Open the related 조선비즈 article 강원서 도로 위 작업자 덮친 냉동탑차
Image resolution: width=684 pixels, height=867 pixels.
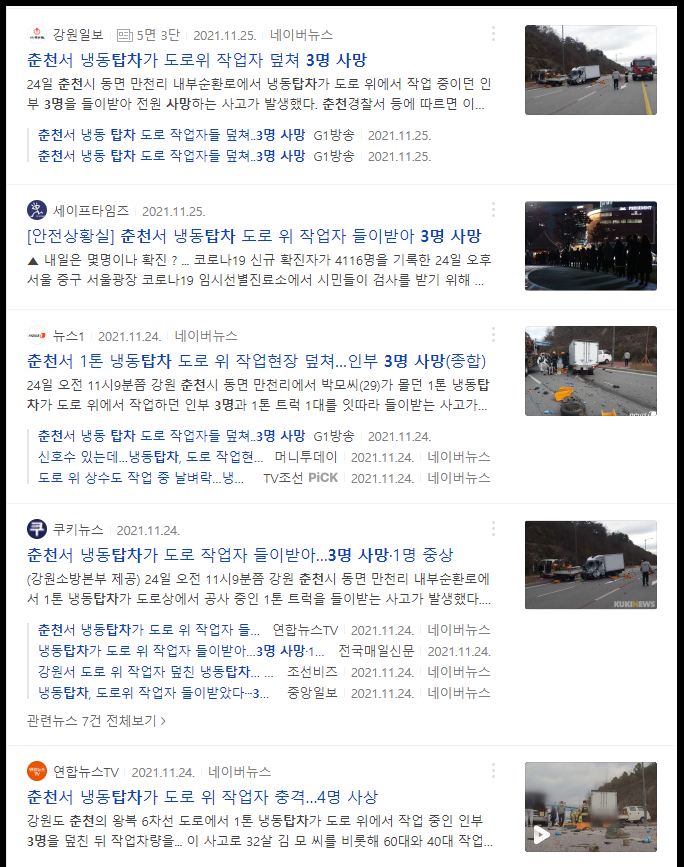143,672
